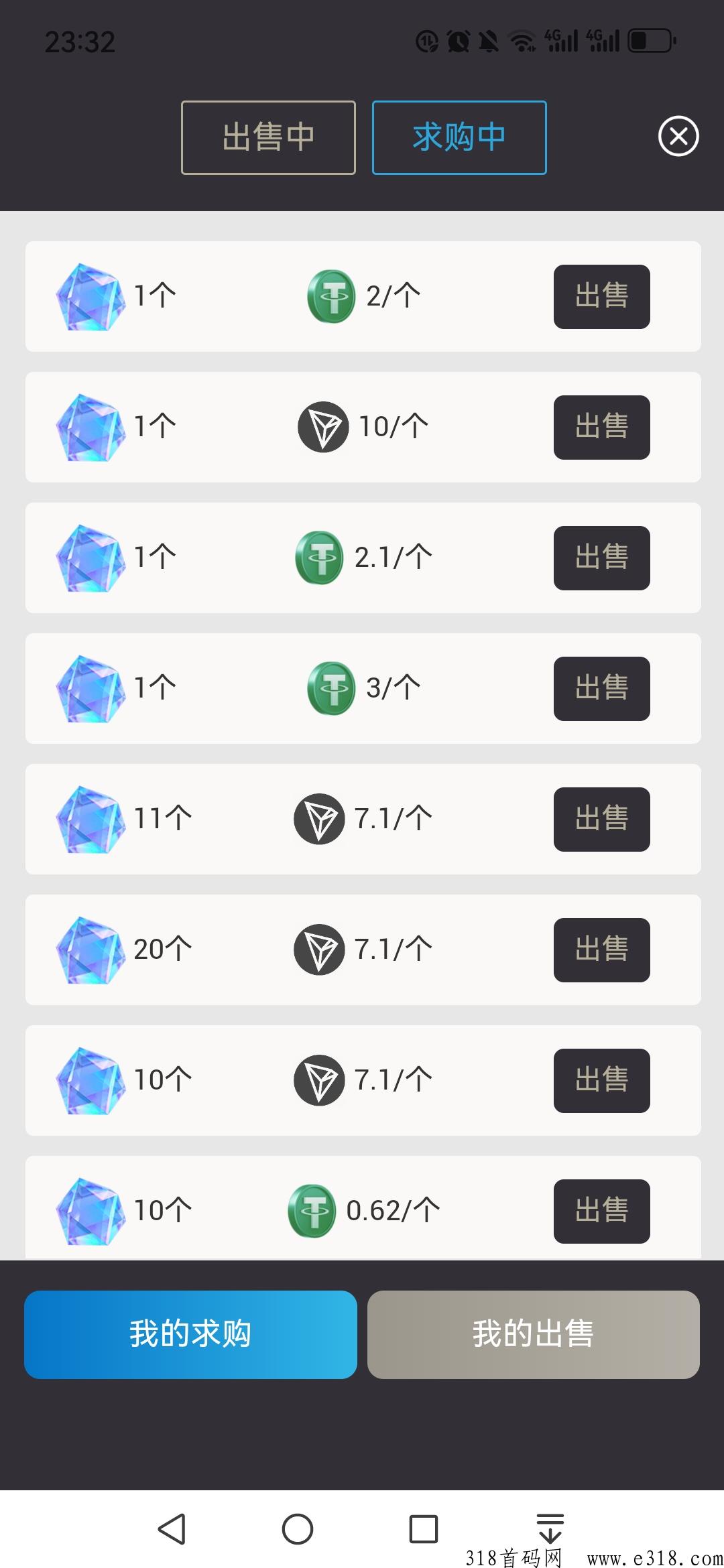Screen dimensions: 724x1568
Task: Tap 出售 on the 0.62/个 request
Action: pos(601,1211)
